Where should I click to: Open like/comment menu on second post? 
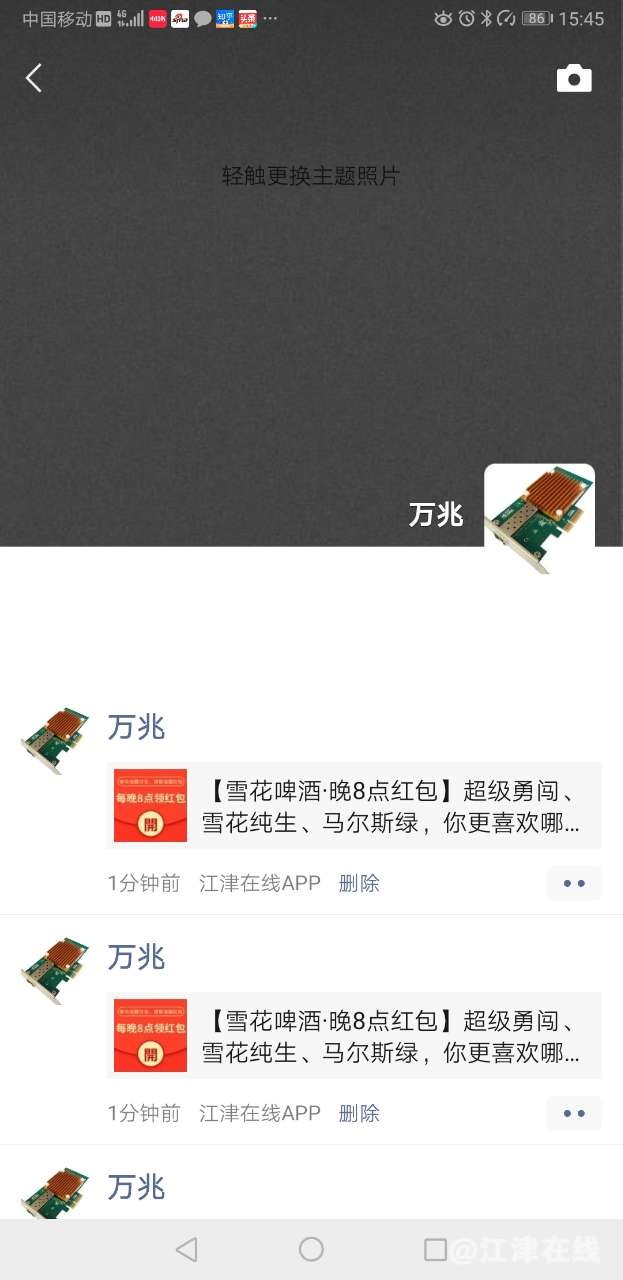pos(574,1113)
